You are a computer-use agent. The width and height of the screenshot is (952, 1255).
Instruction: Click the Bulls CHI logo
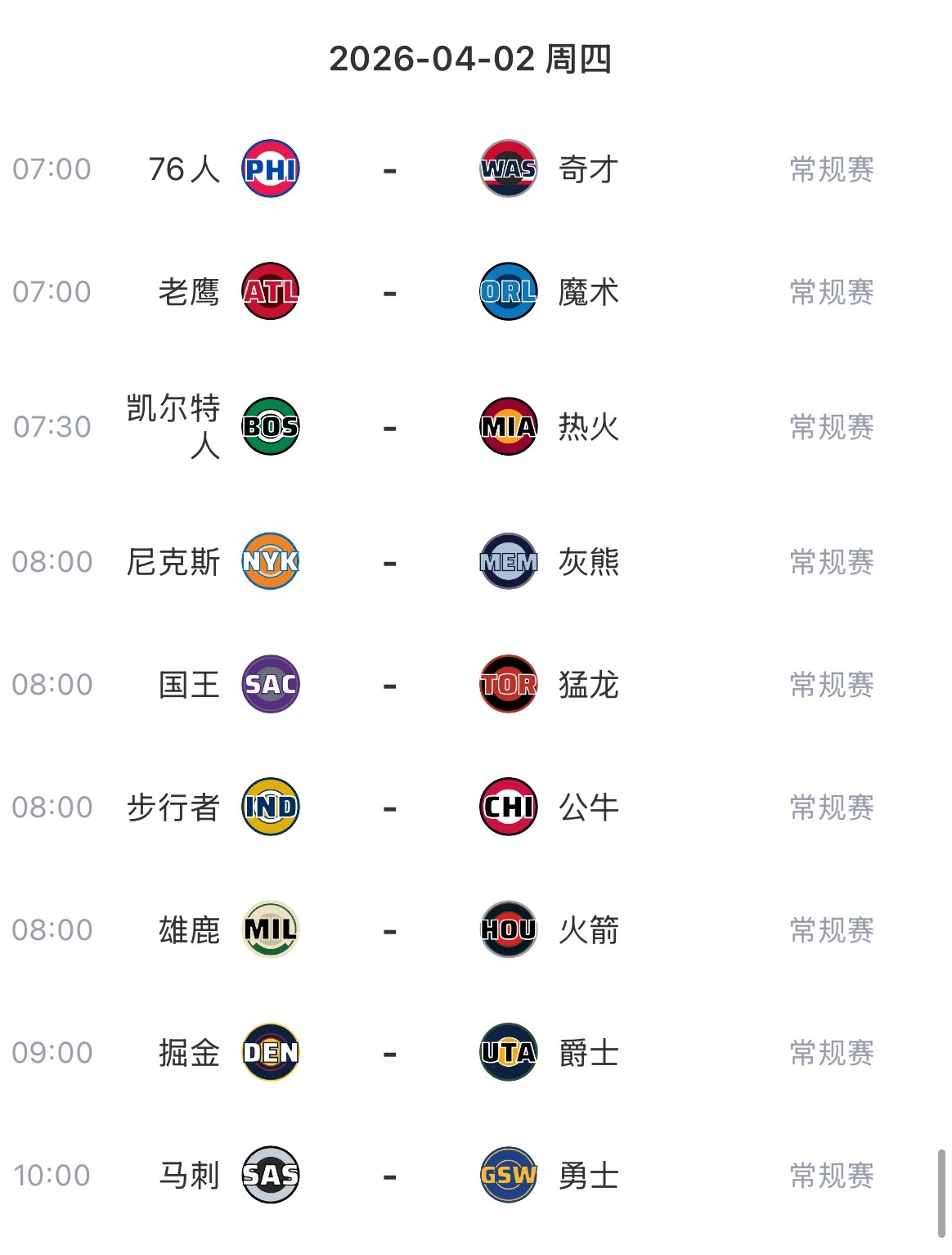pos(507,807)
